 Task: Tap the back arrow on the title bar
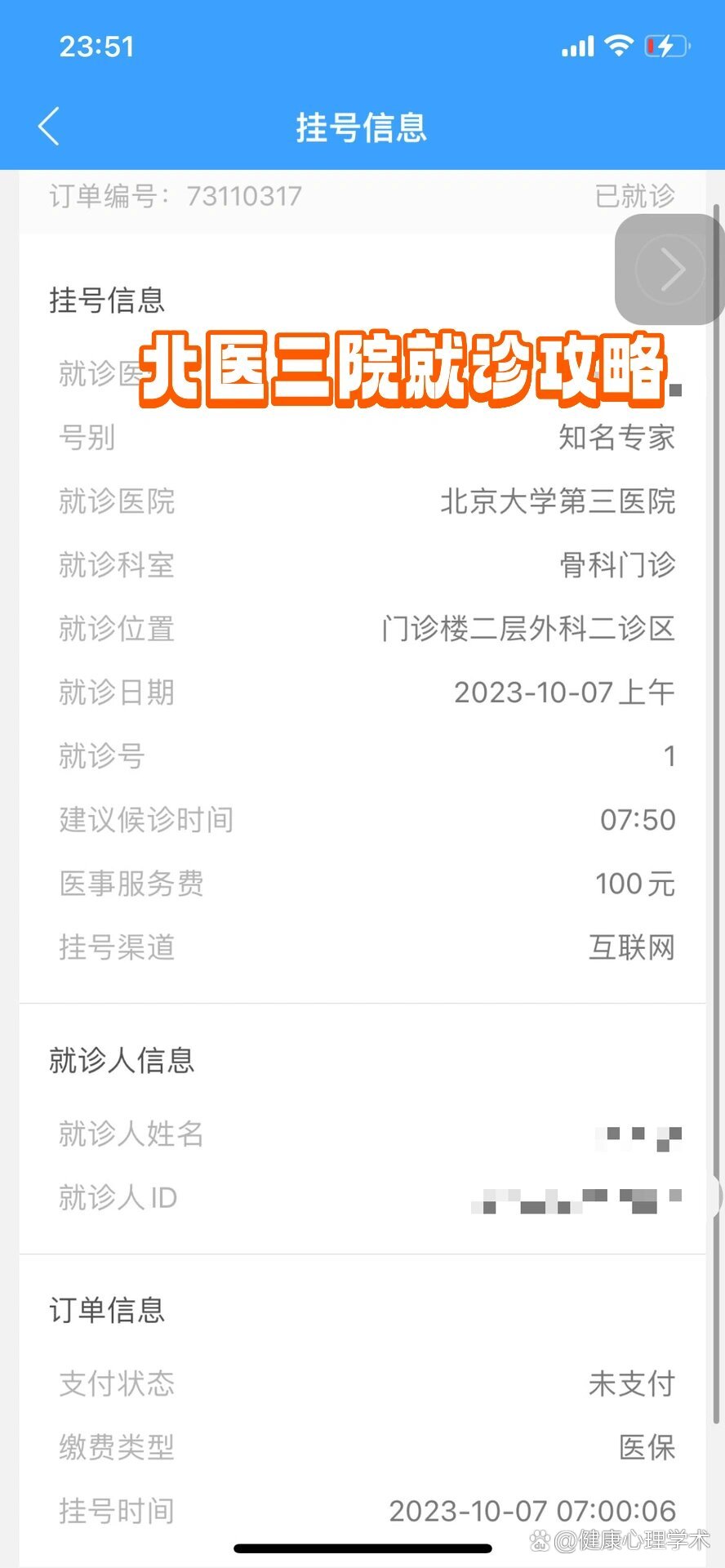48,127
